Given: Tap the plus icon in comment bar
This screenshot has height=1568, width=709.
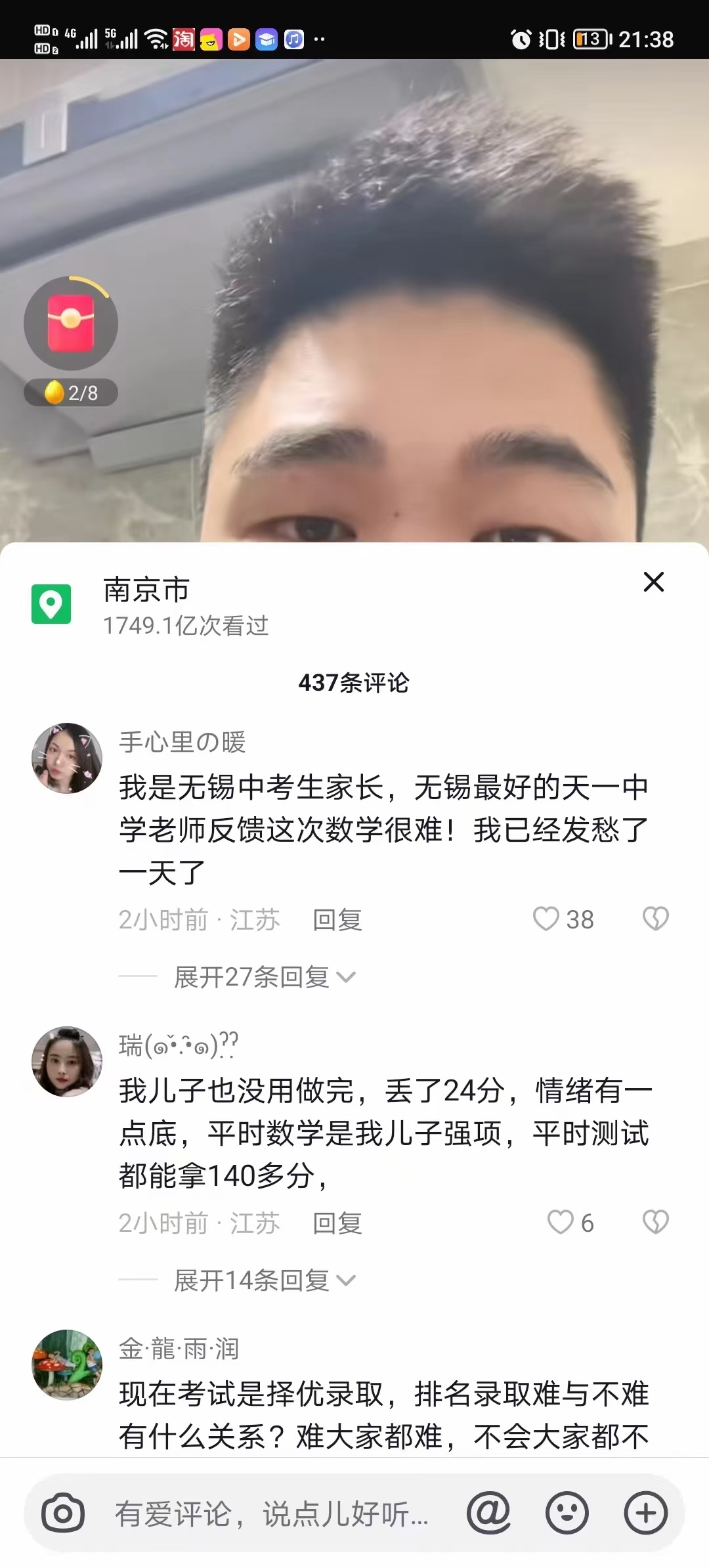Looking at the screenshot, I should click(646, 1513).
